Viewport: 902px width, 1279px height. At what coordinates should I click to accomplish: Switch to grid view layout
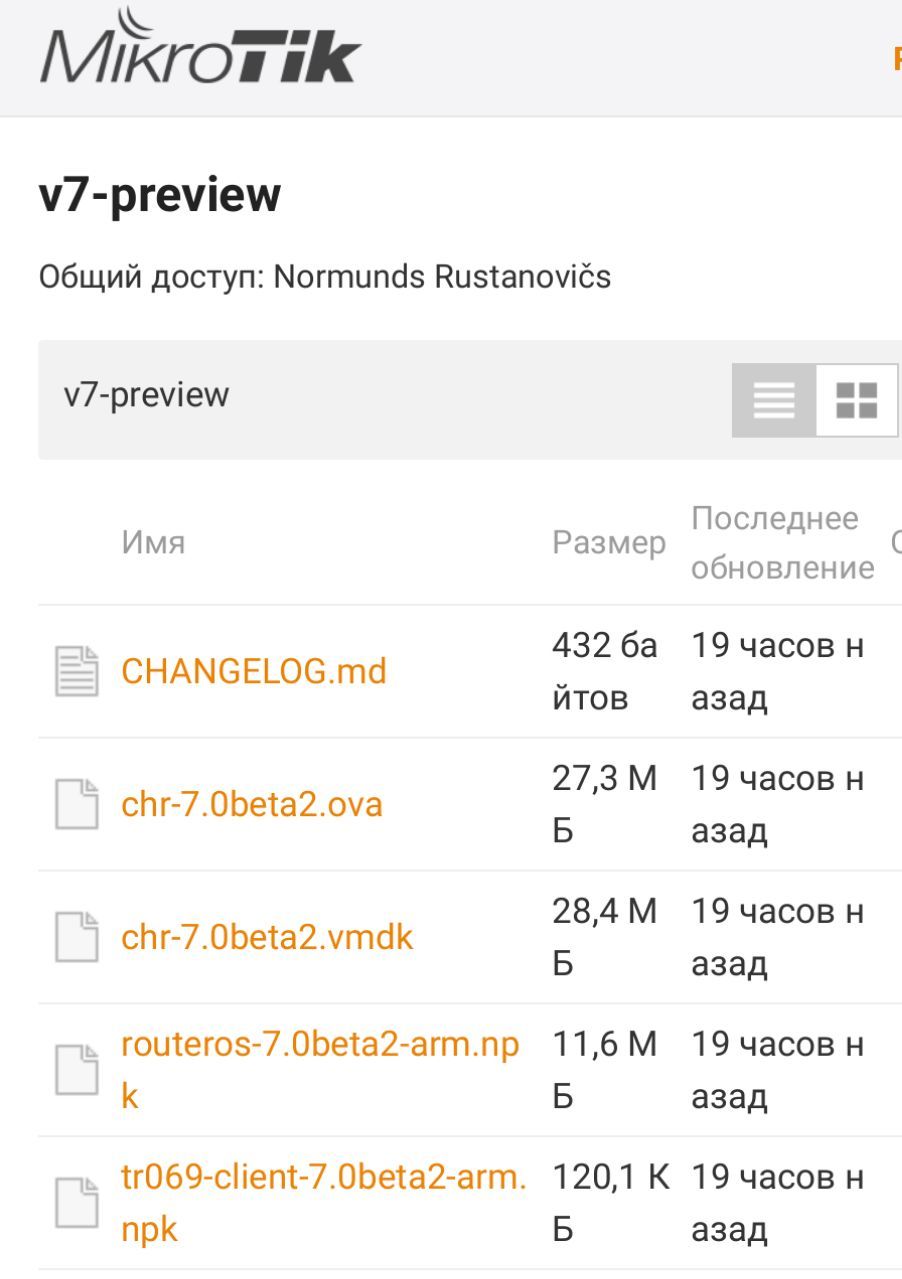click(856, 400)
